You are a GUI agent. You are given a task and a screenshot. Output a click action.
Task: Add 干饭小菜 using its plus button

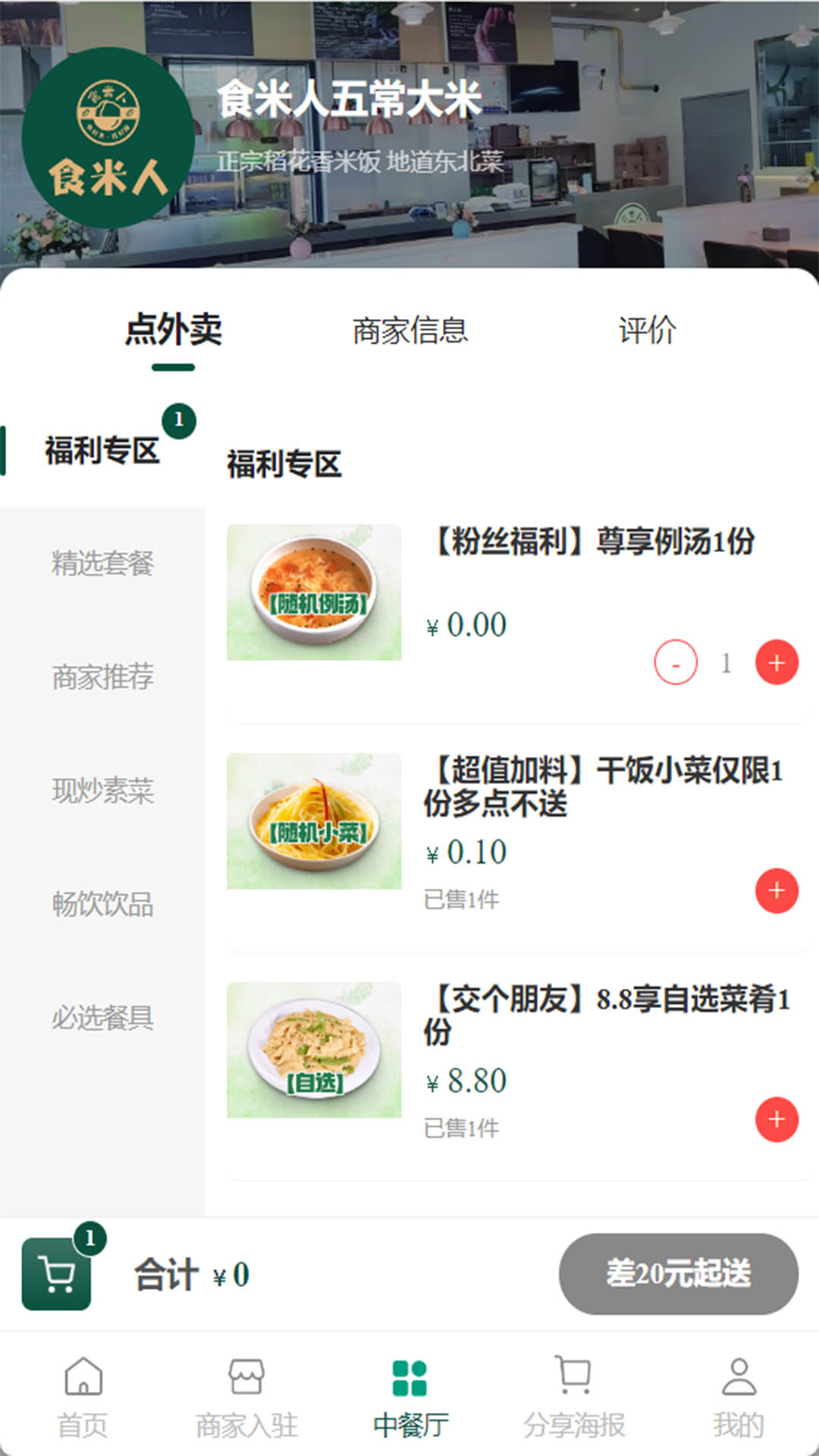pyautogui.click(x=775, y=892)
